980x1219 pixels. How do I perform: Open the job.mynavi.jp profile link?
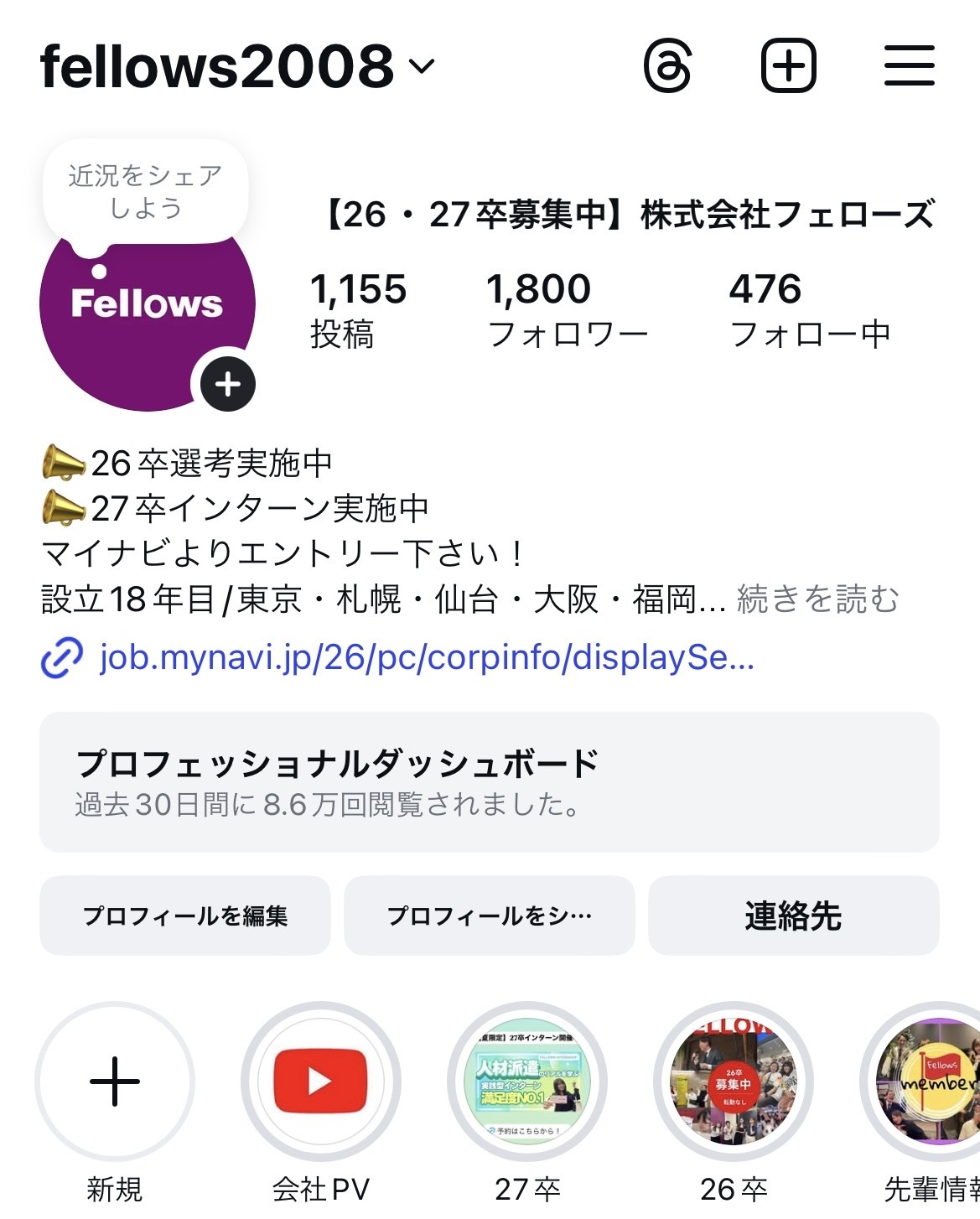click(x=426, y=657)
